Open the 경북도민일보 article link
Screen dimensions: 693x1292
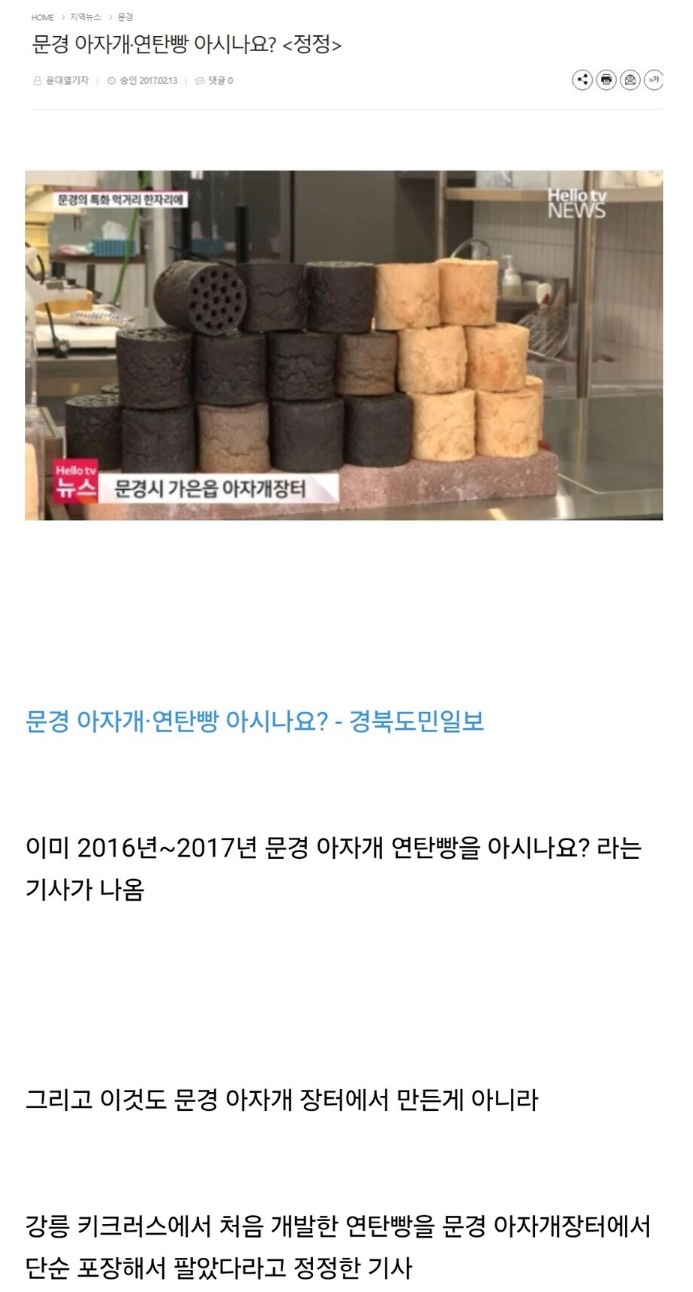coord(254,721)
